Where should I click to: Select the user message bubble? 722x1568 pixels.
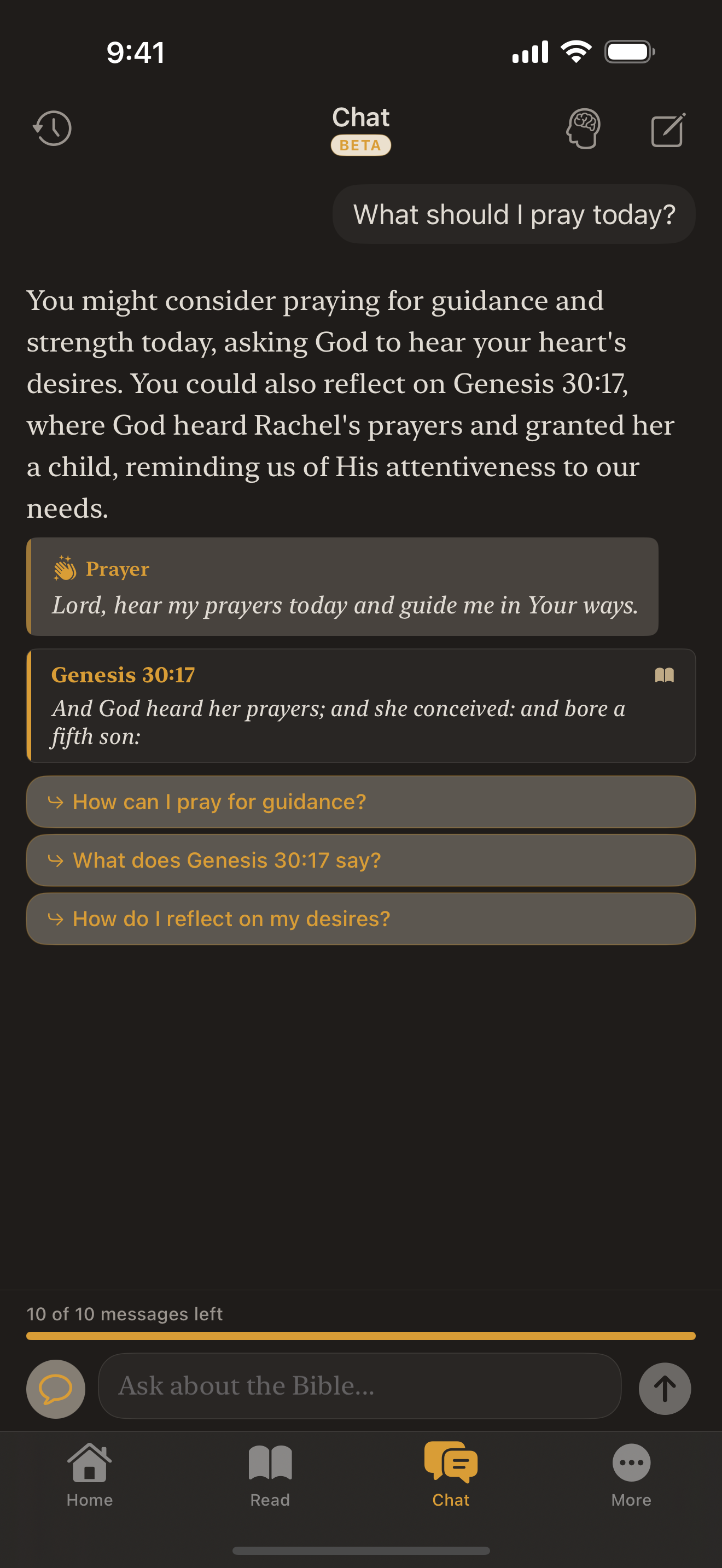coord(513,214)
